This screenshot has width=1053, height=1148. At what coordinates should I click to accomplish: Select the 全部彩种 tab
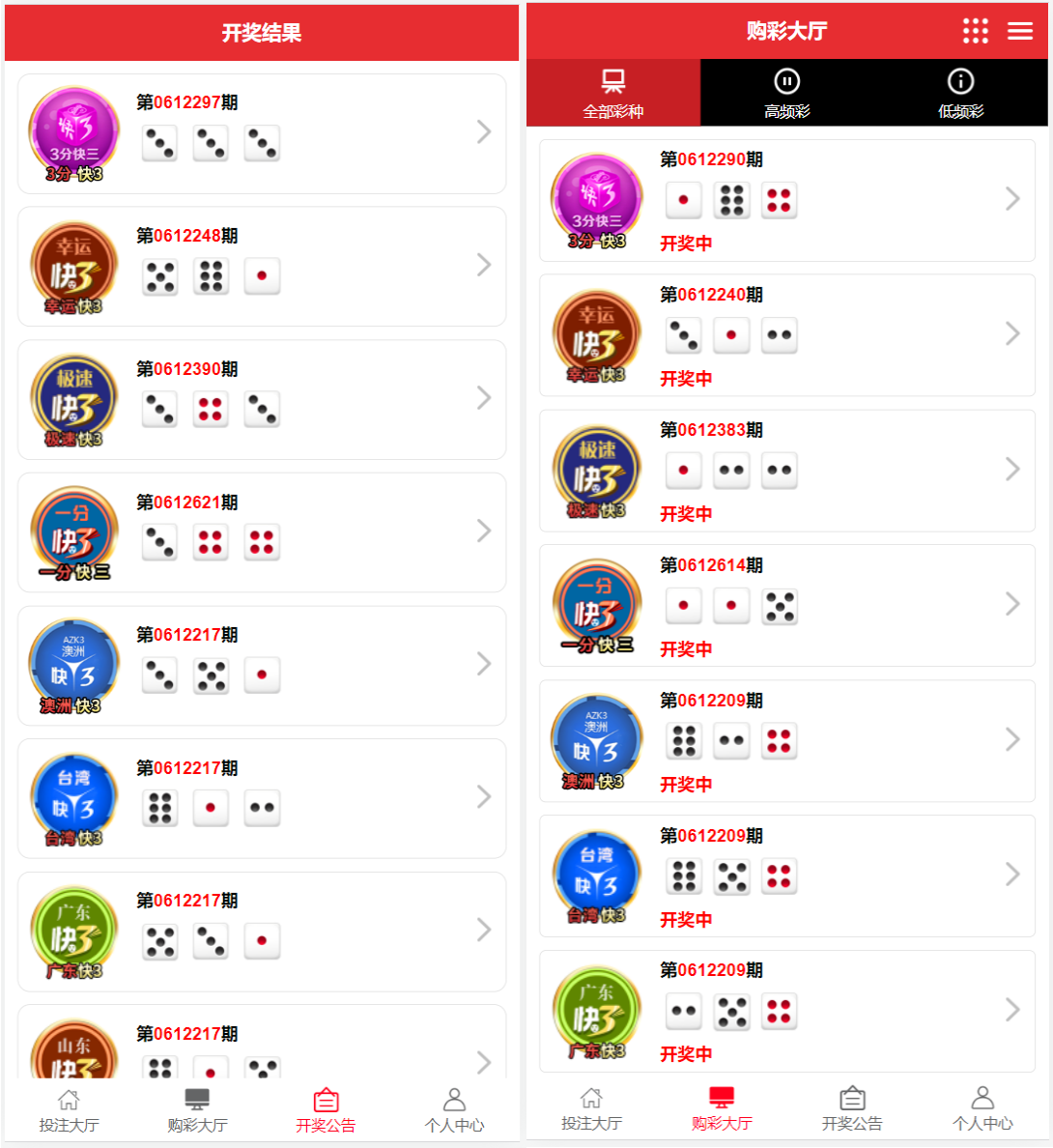[612, 93]
